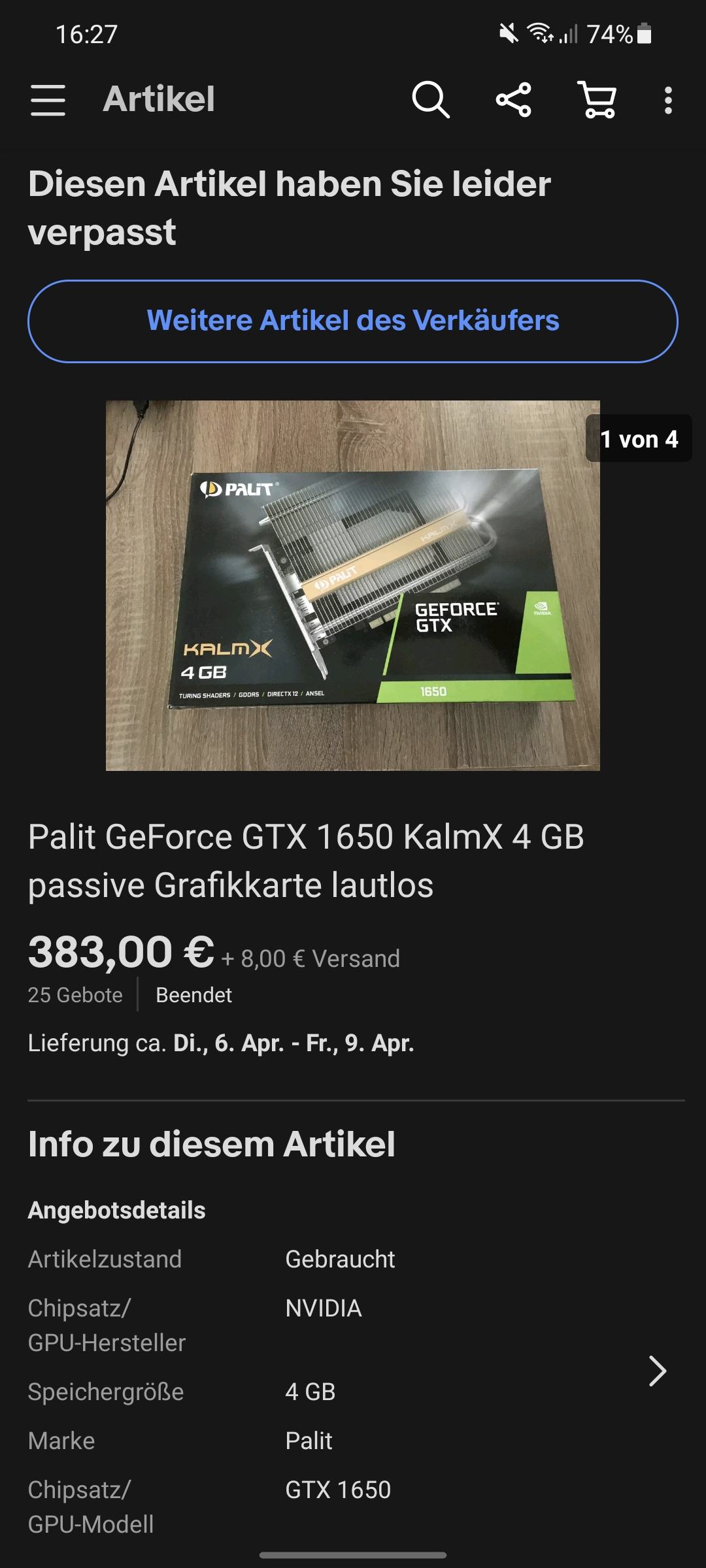Viewport: 706px width, 1568px height.
Task: Open the shopping cart
Action: click(597, 100)
